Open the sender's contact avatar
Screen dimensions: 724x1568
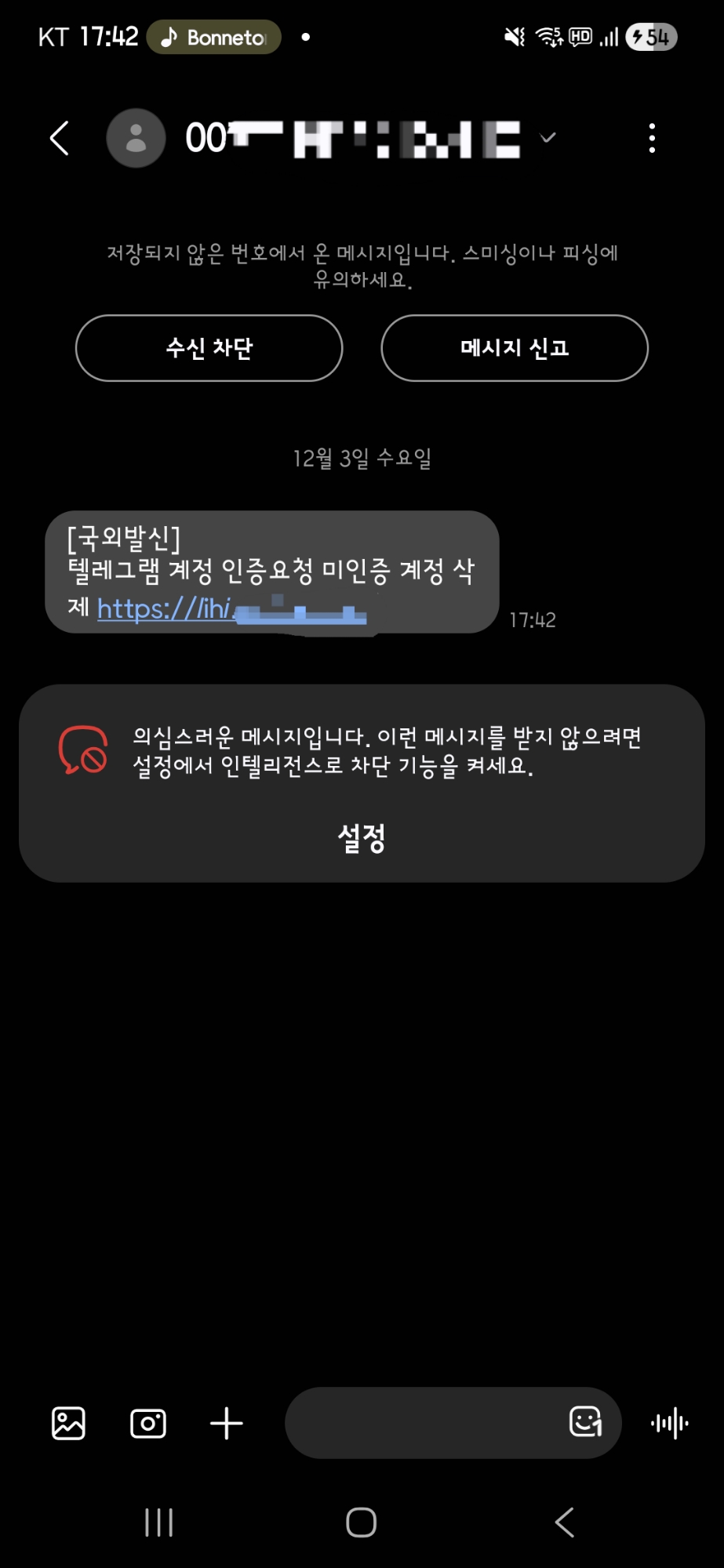pyautogui.click(x=136, y=139)
